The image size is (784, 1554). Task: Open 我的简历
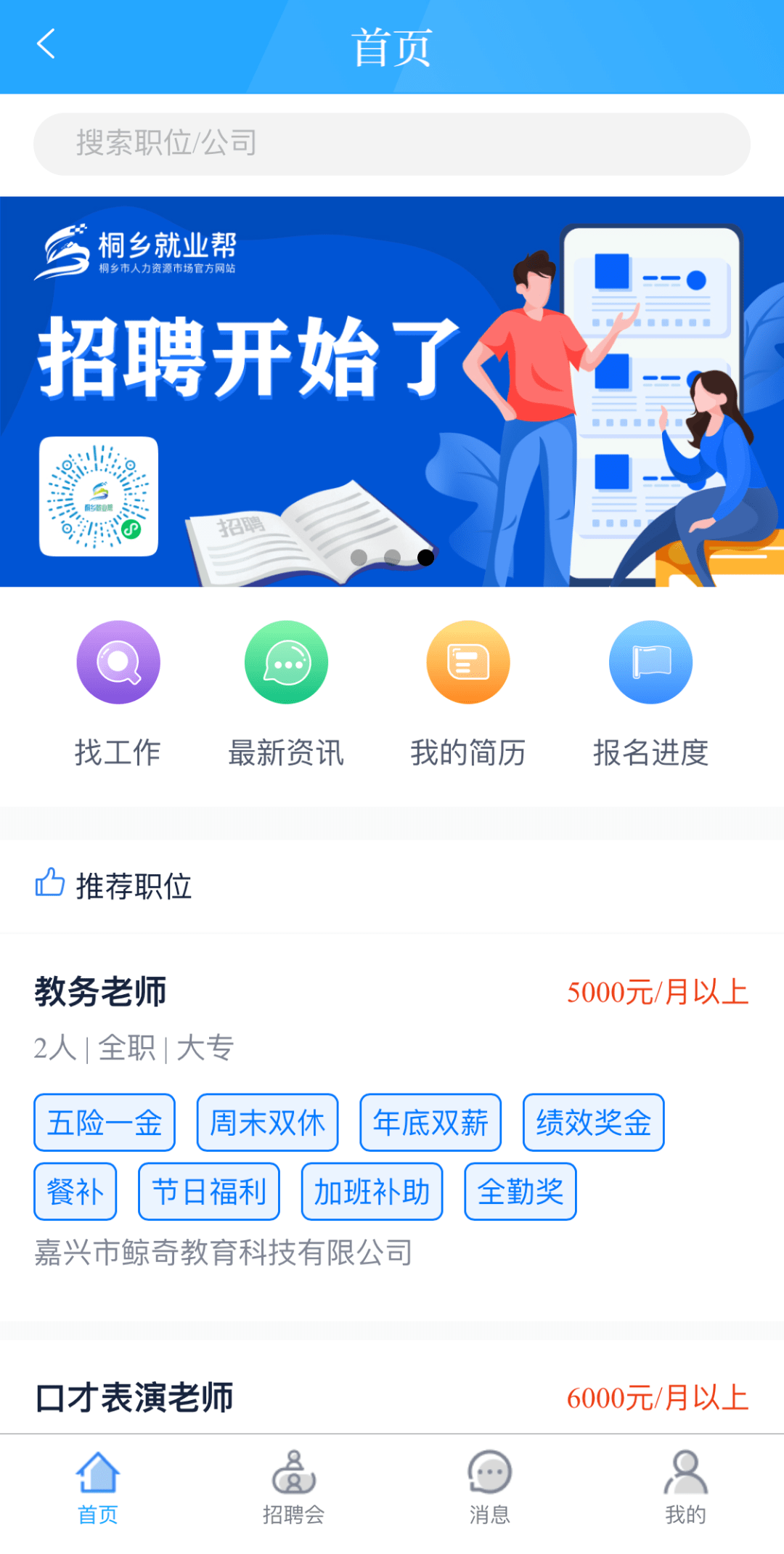tap(468, 693)
